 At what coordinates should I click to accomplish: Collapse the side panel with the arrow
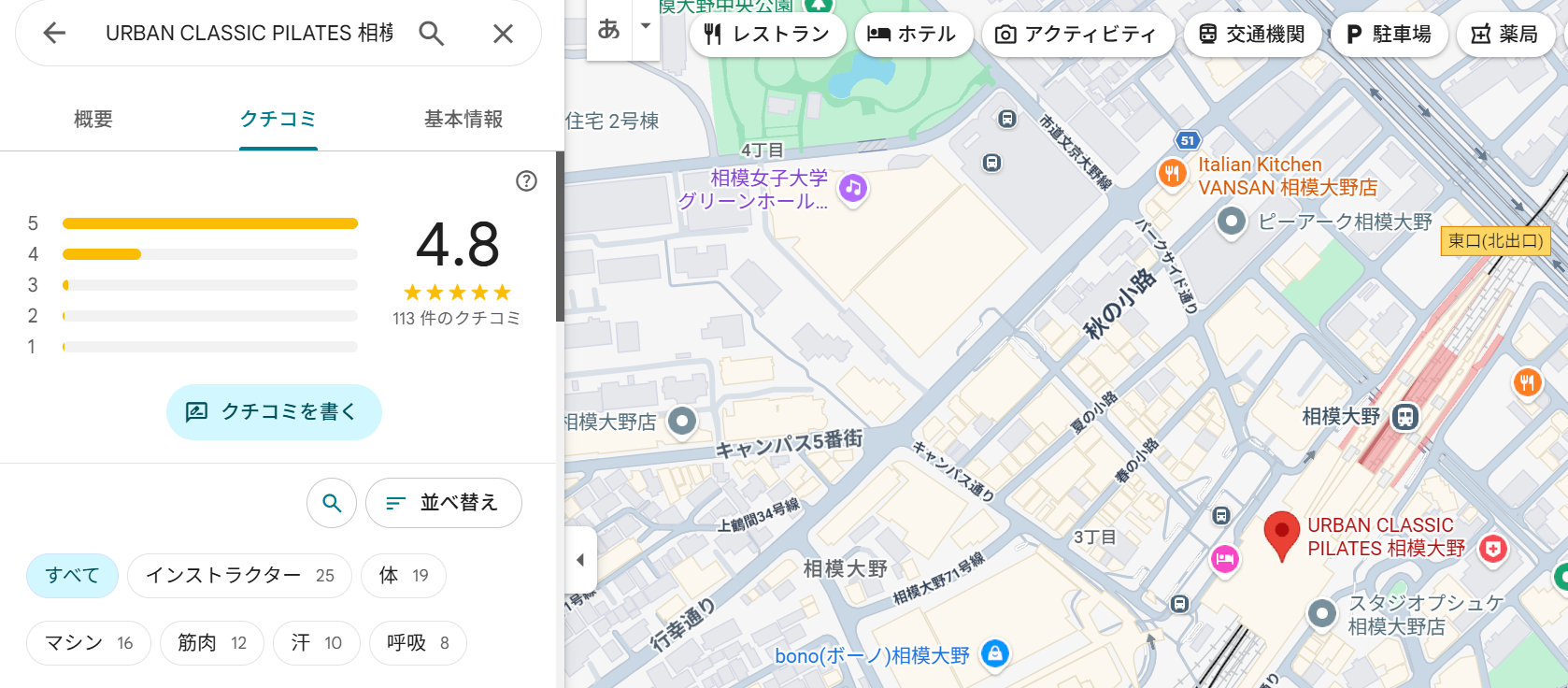coord(580,560)
